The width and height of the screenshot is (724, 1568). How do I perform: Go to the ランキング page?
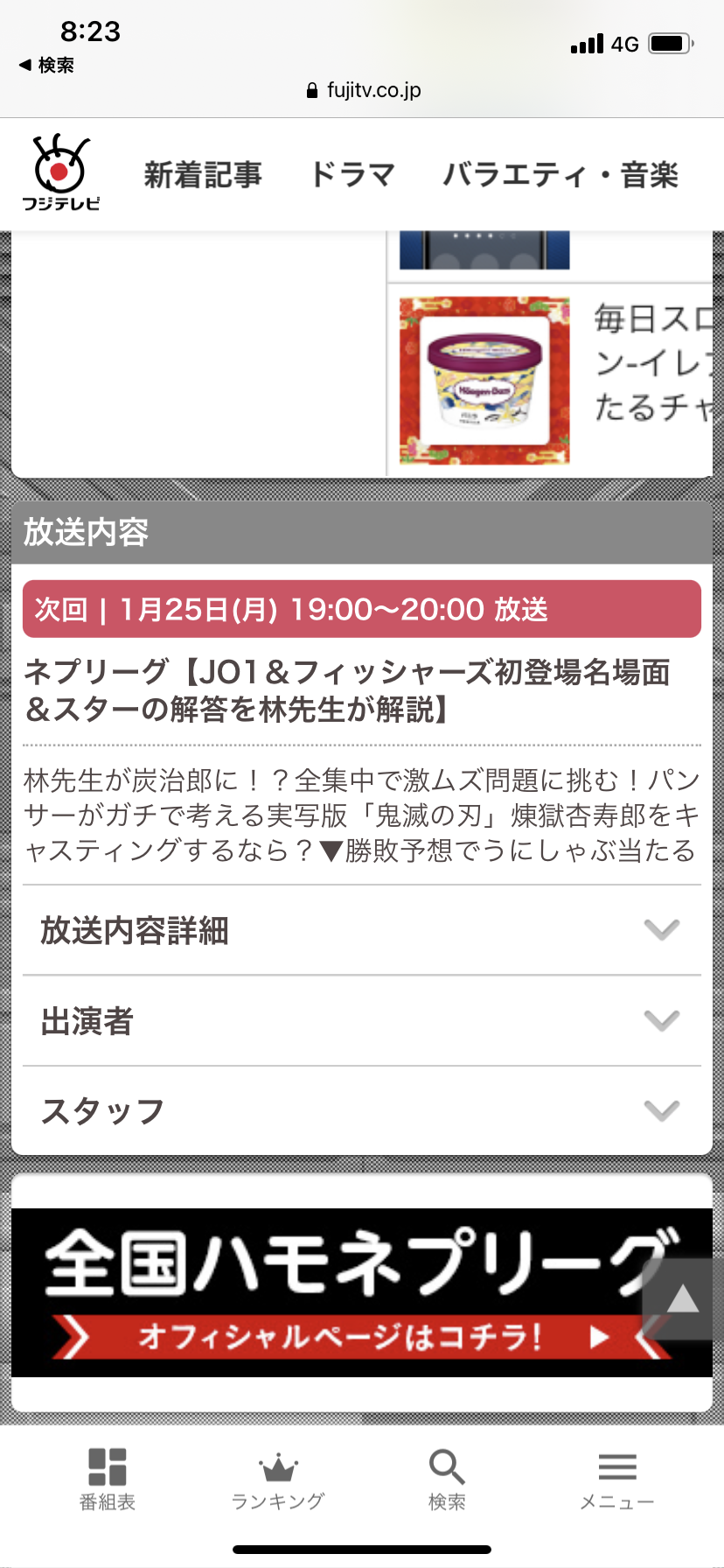[278, 1479]
